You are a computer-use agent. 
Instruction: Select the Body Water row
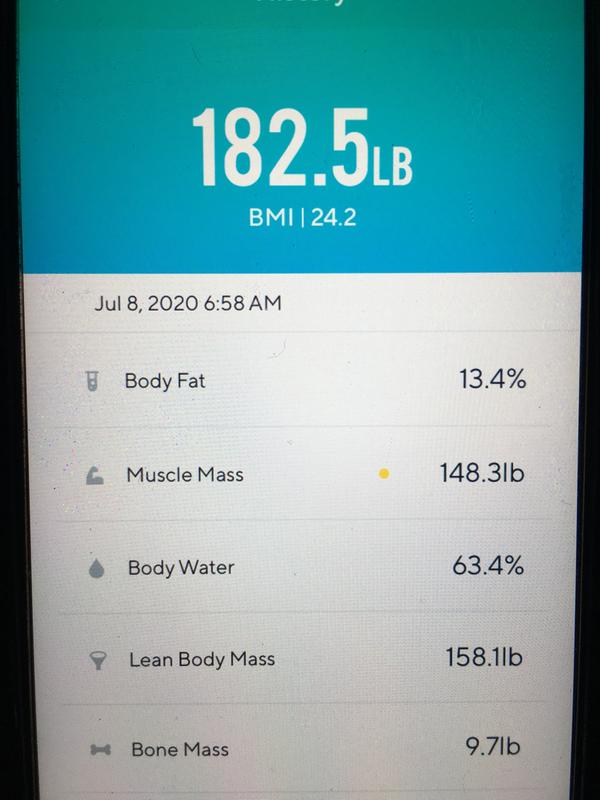click(300, 567)
